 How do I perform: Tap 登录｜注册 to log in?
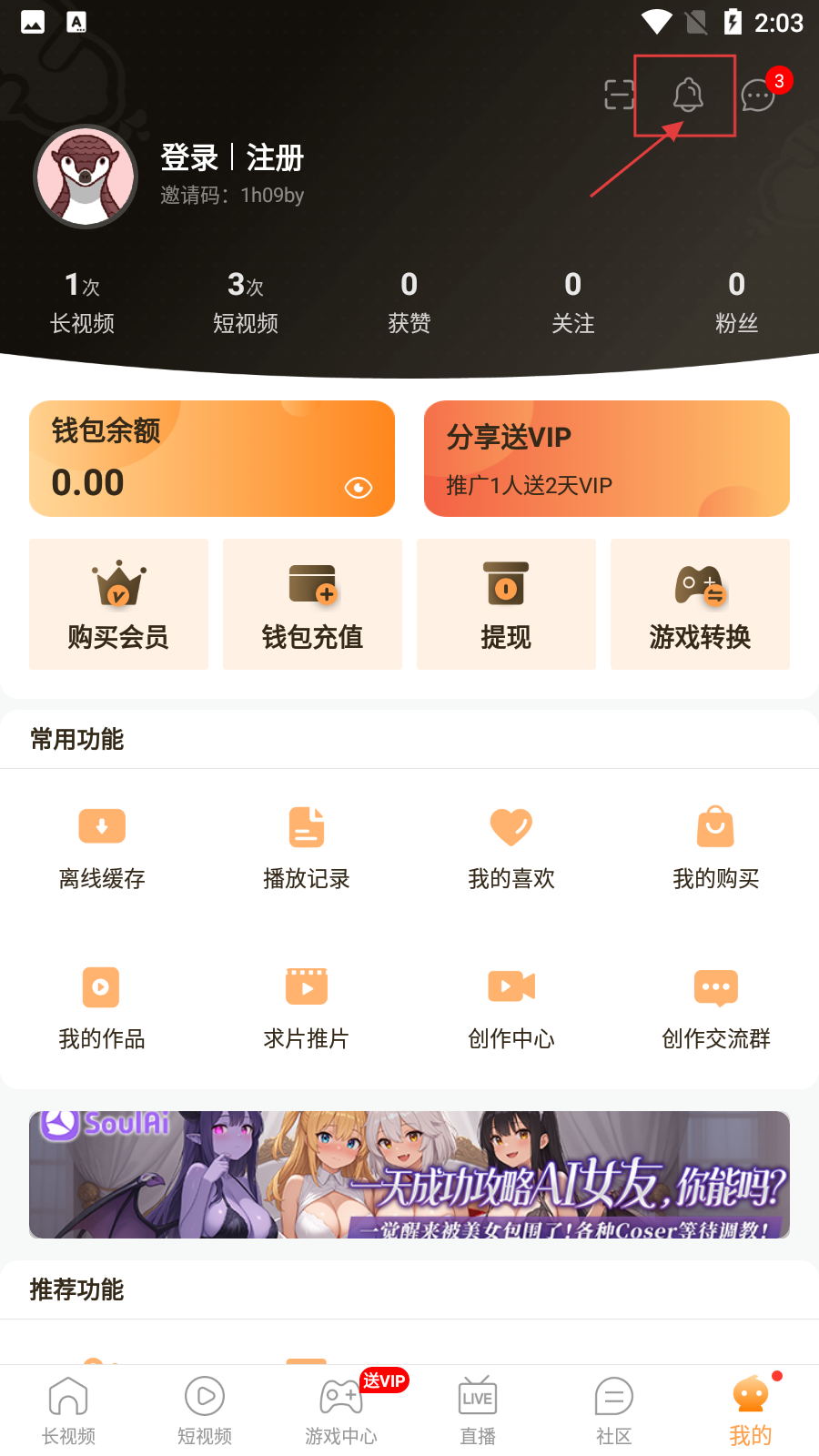[x=232, y=158]
